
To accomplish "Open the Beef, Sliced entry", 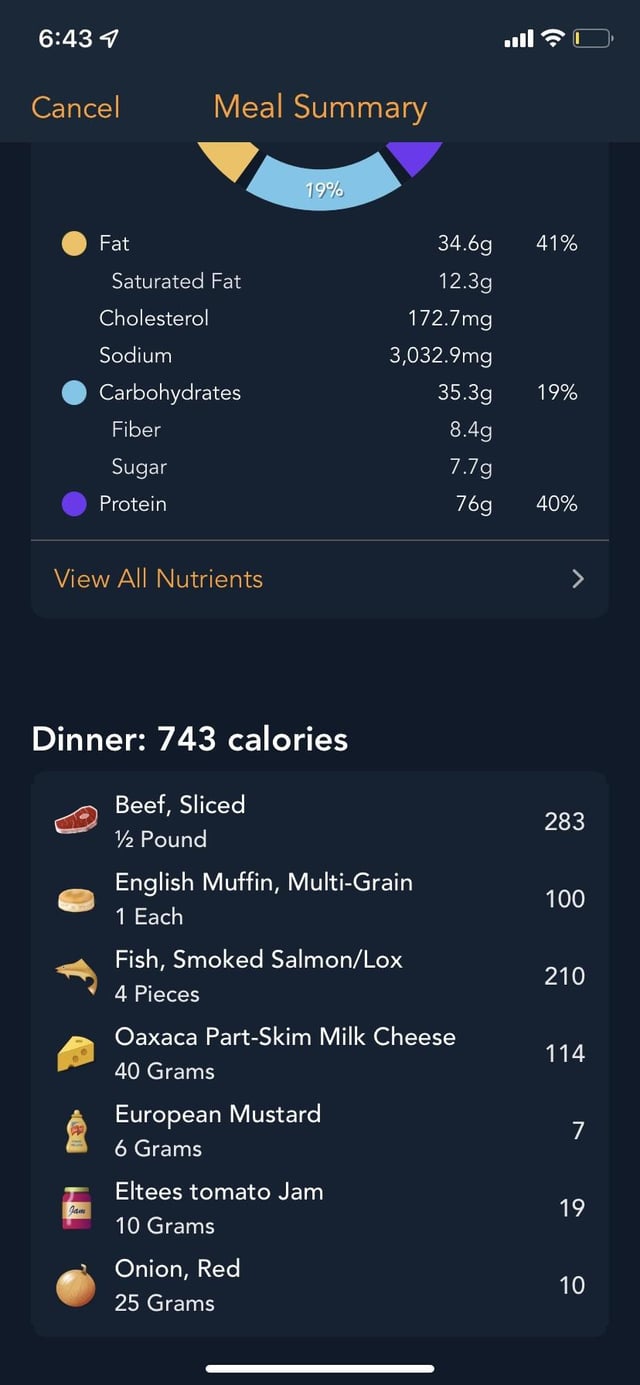I will pyautogui.click(x=320, y=821).
